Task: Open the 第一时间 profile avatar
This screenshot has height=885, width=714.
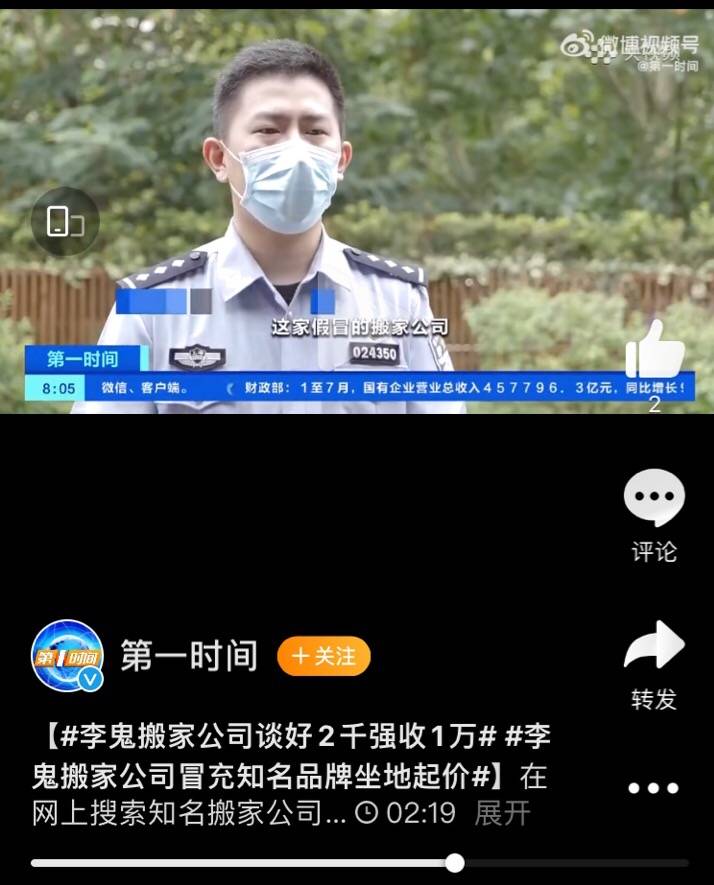Action: 68,656
